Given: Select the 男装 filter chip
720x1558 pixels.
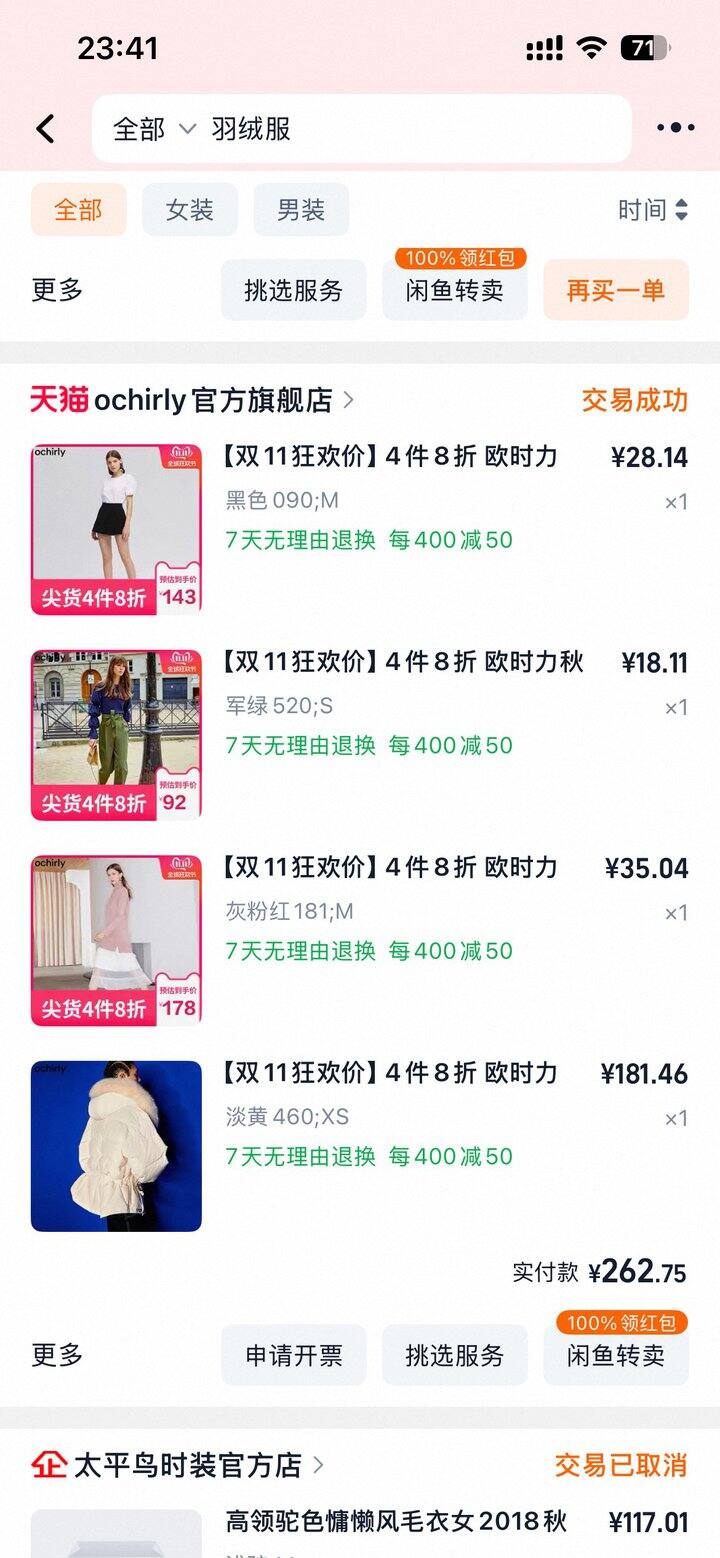Looking at the screenshot, I should coord(299,210).
